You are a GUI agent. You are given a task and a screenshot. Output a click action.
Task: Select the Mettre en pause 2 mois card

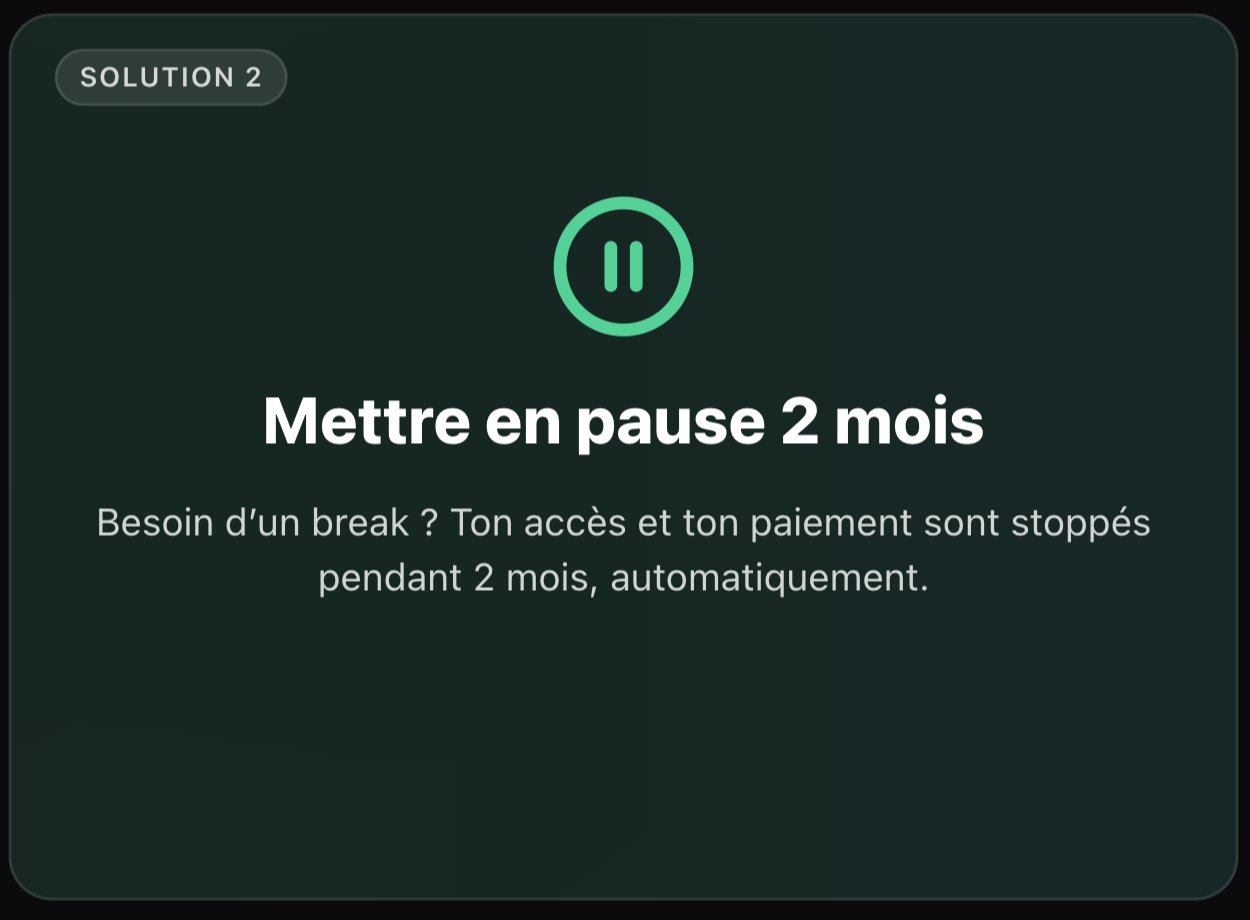tap(624, 456)
